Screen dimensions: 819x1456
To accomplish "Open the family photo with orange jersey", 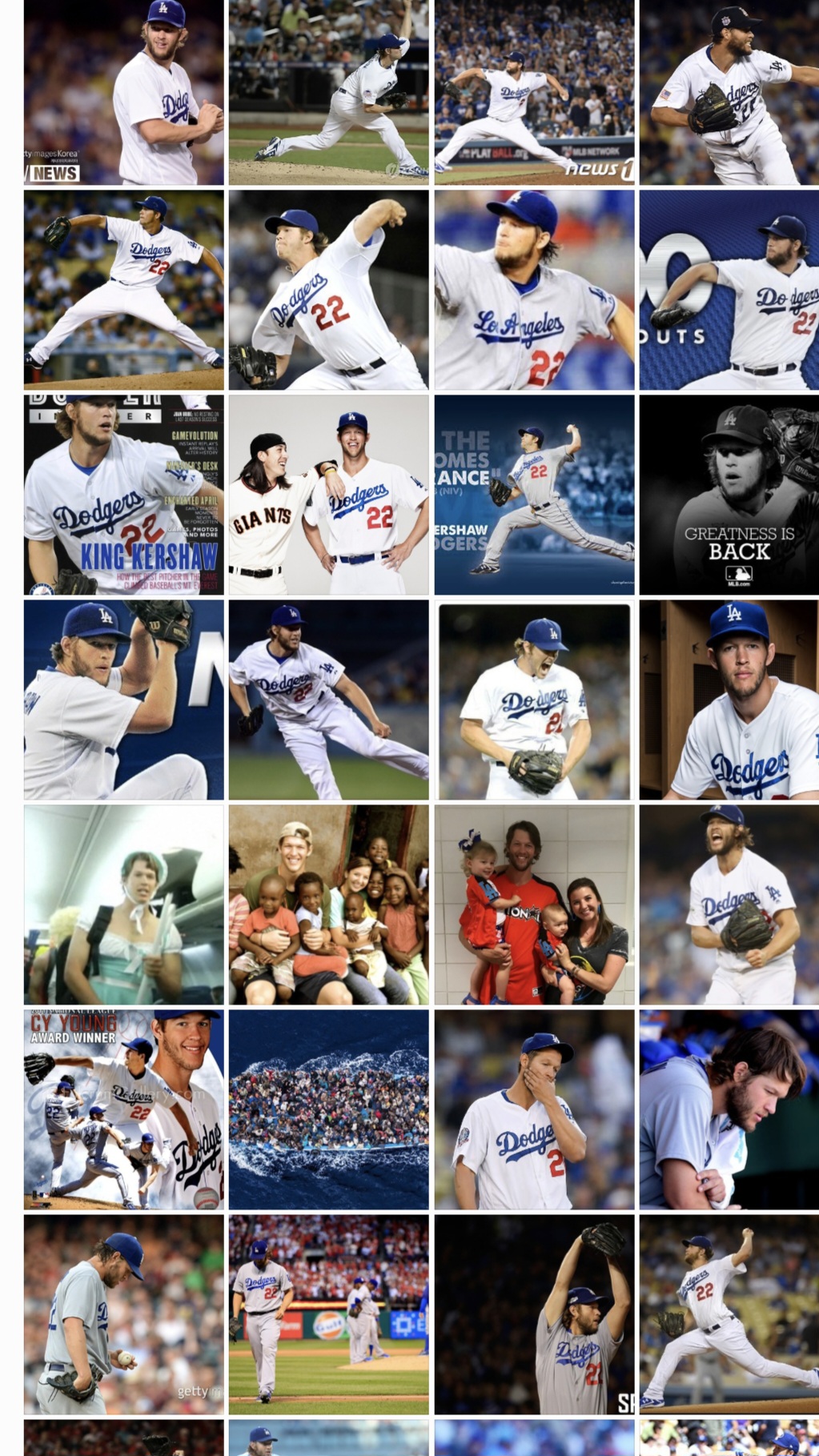I will pyautogui.click(x=534, y=904).
